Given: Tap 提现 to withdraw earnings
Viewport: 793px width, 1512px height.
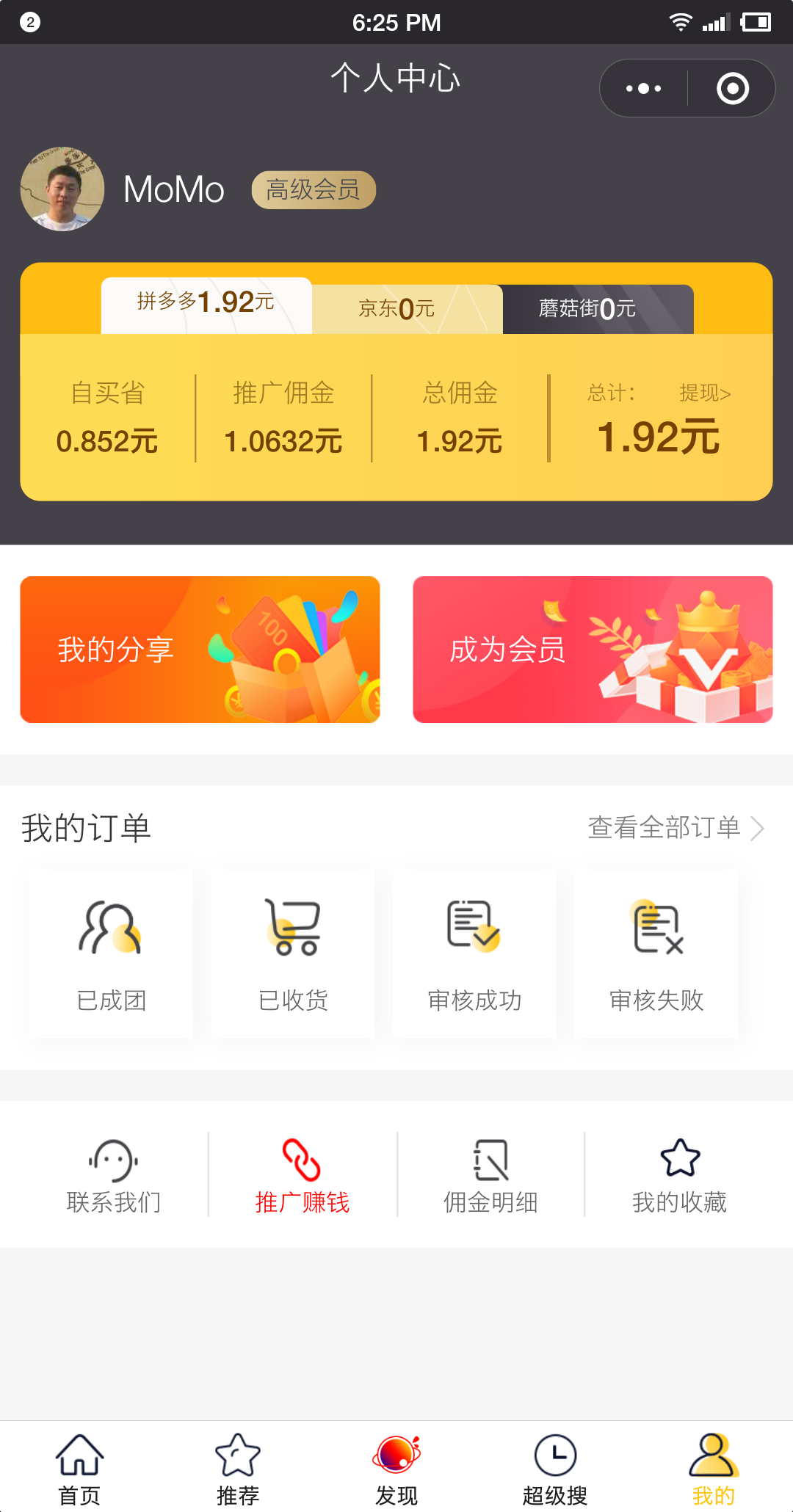Looking at the screenshot, I should (x=704, y=393).
